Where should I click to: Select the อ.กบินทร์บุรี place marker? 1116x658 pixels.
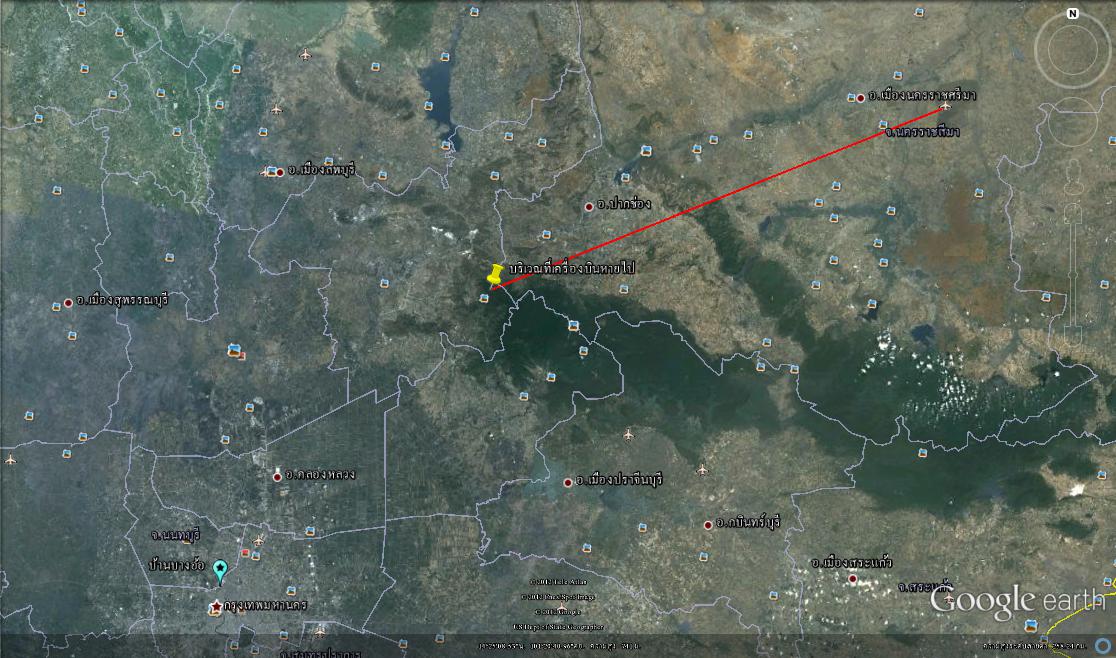(707, 524)
